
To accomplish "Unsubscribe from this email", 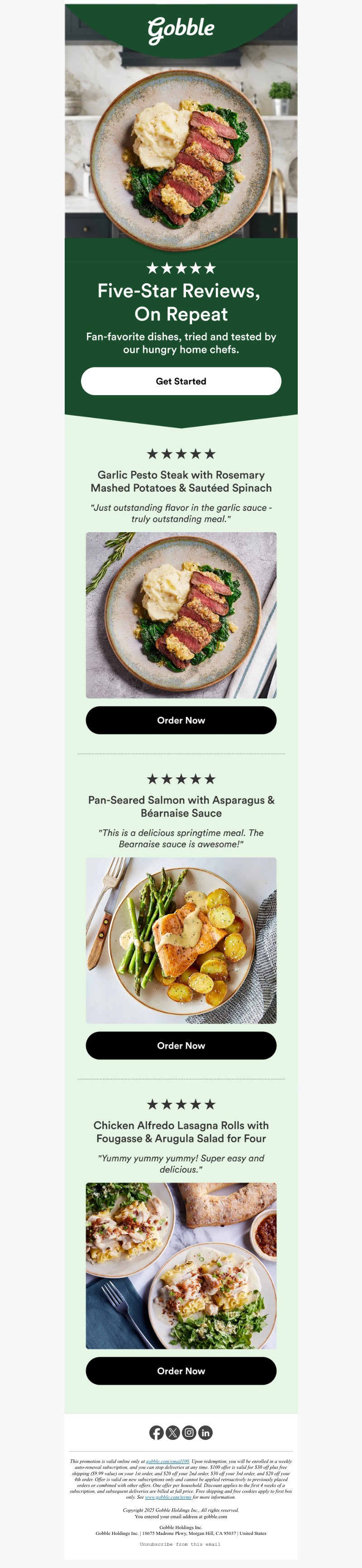I will (x=180, y=1544).
